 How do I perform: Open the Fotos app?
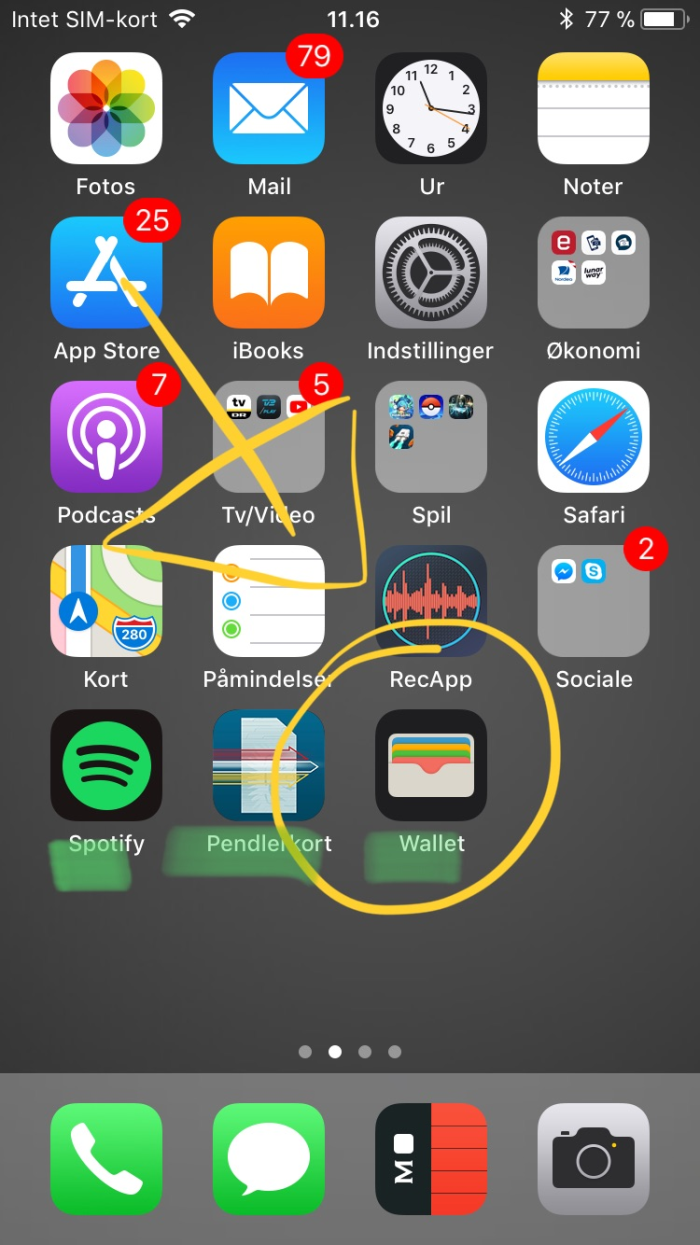[106, 108]
